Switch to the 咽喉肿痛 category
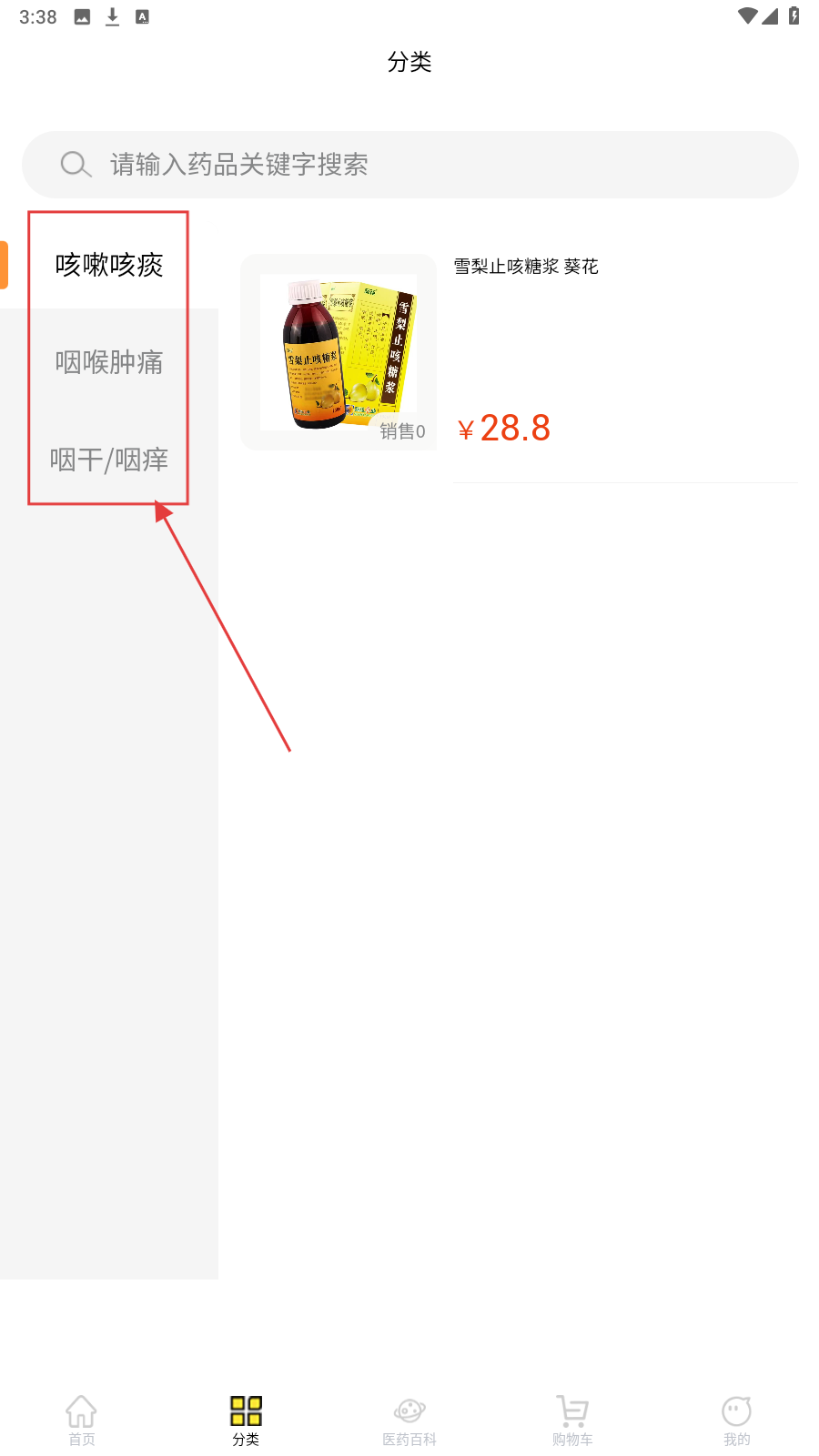Viewport: 819px width, 1456px height. point(109,362)
